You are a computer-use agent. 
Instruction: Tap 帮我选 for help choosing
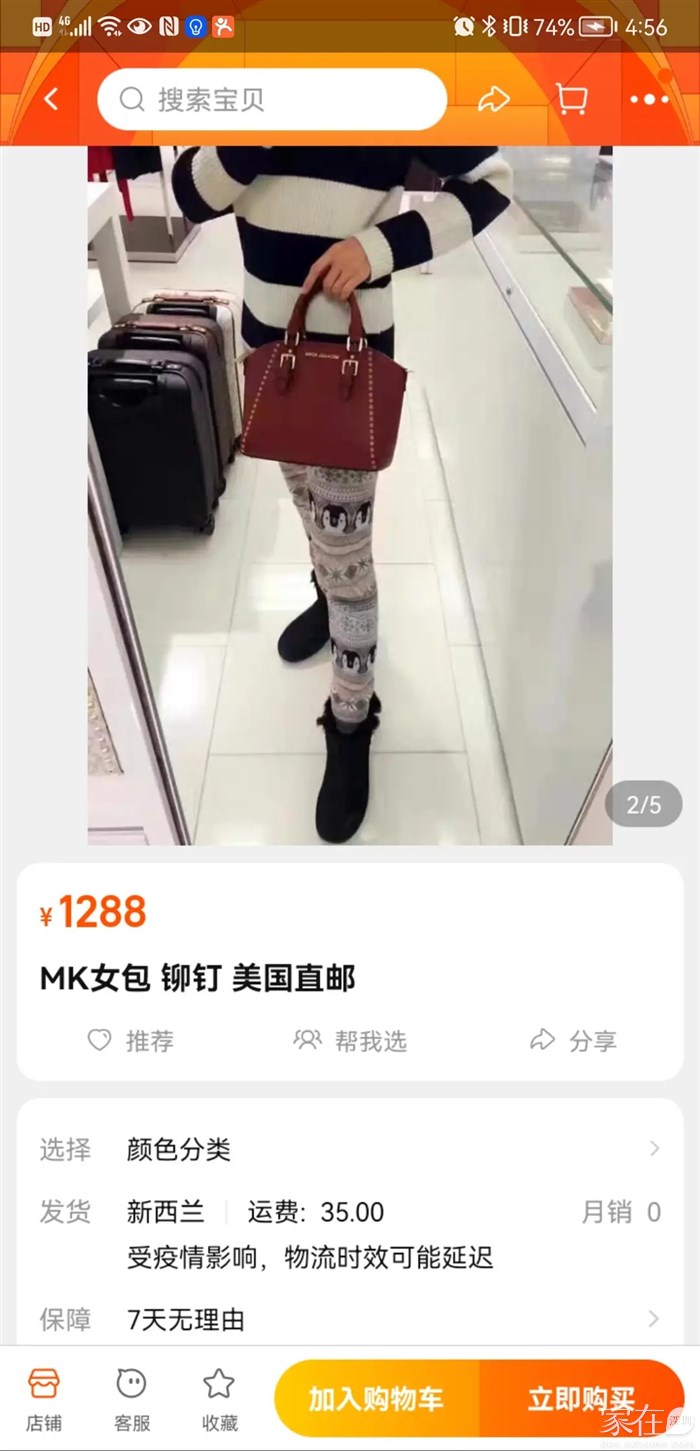click(350, 1041)
